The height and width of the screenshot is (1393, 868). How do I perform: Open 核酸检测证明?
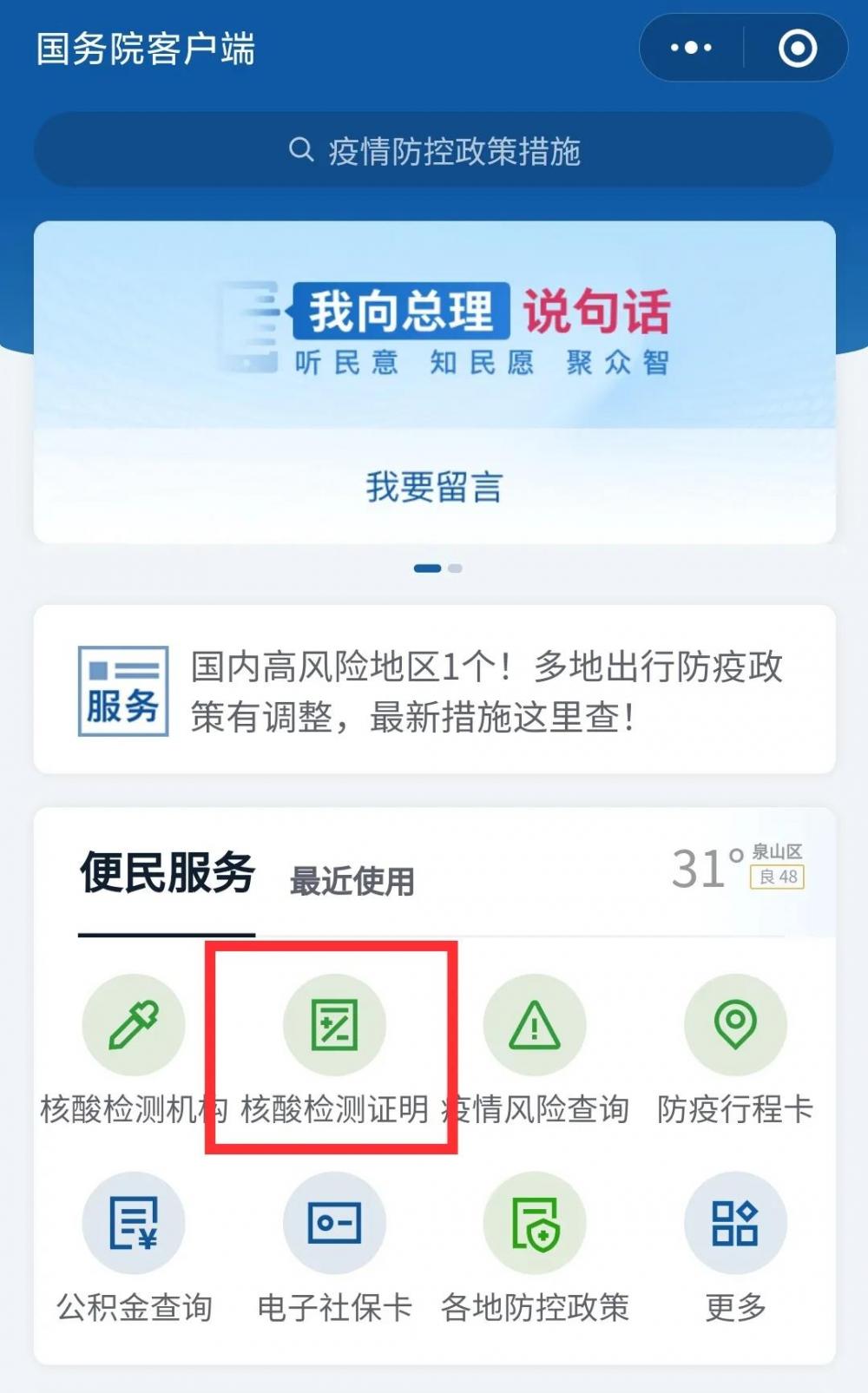(x=334, y=1026)
